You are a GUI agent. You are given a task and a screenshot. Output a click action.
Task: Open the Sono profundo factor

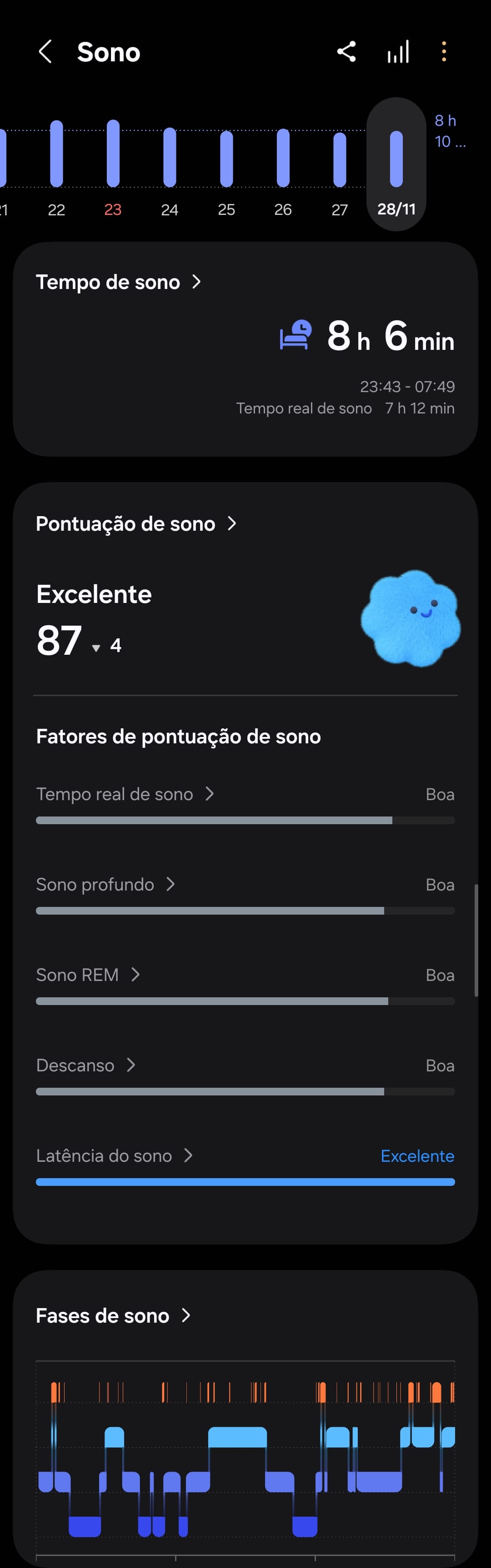105,885
